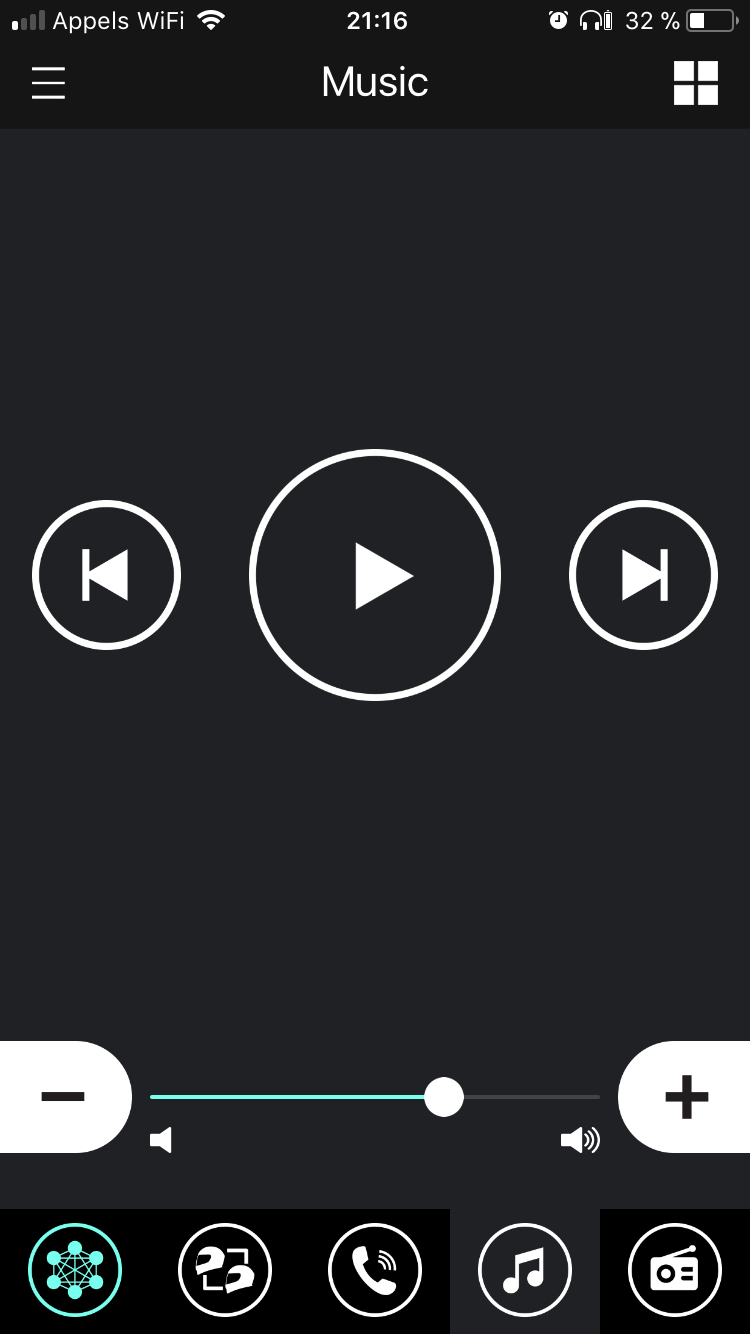Skip to the next track
The image size is (750, 1334).
pyautogui.click(x=643, y=574)
